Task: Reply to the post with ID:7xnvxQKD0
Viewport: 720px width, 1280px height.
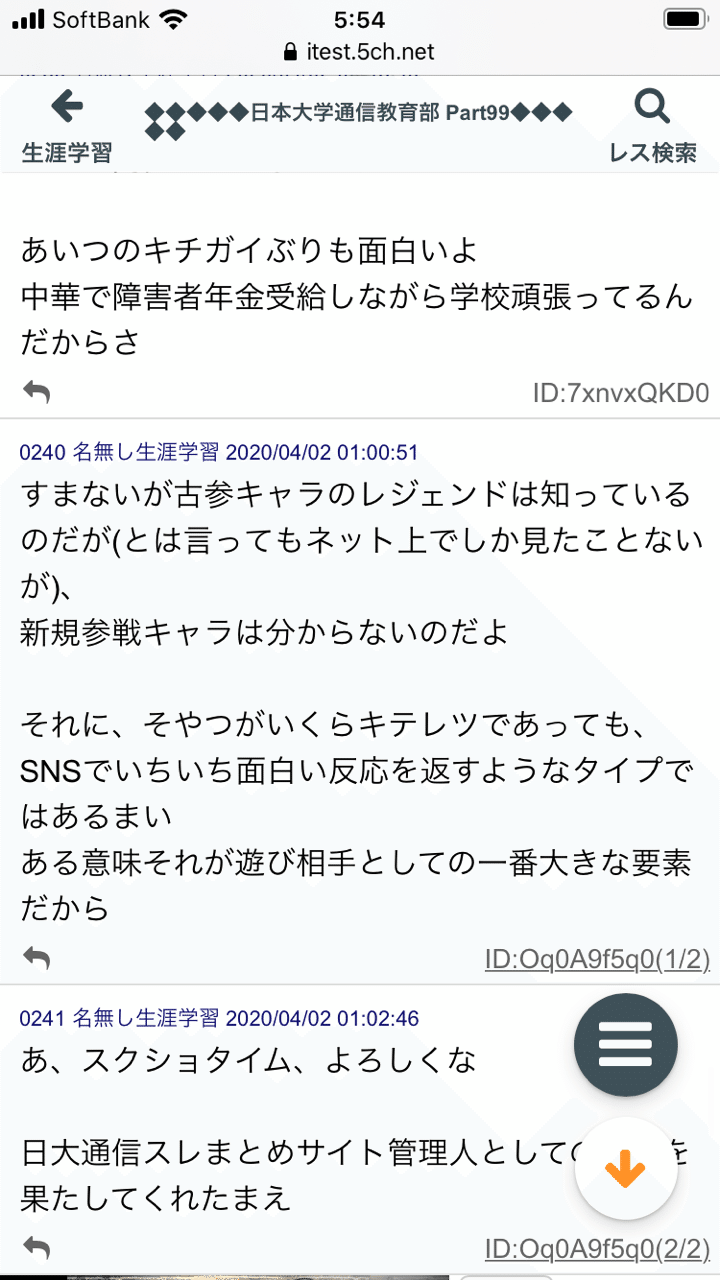Action: [x=36, y=392]
